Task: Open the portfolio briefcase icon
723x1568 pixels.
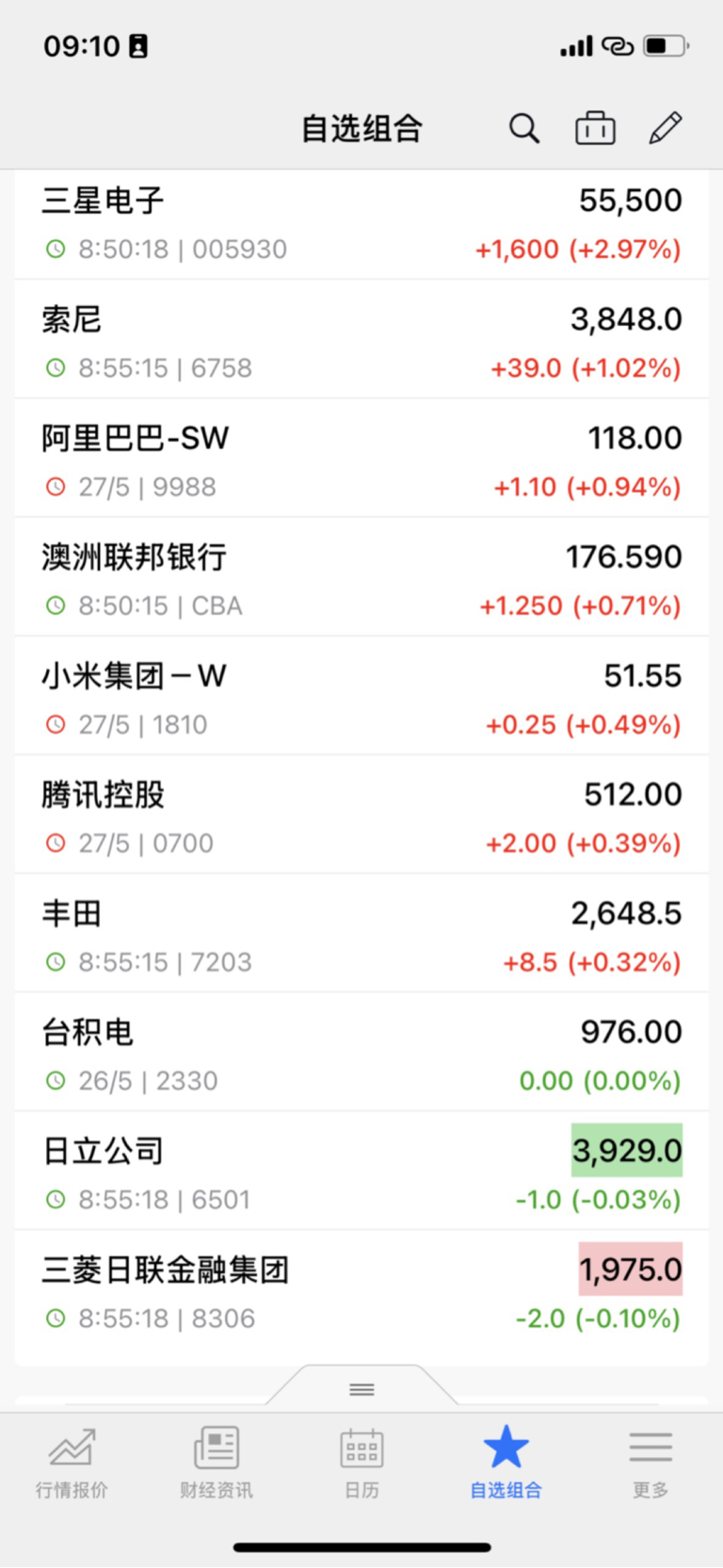Action: (x=595, y=128)
